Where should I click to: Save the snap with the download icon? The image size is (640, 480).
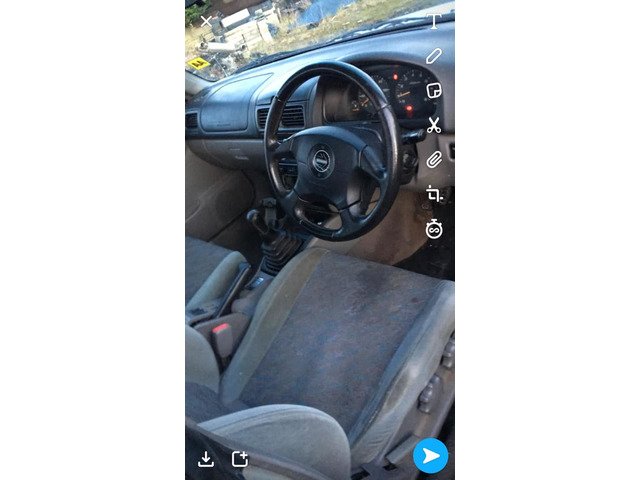[206, 459]
